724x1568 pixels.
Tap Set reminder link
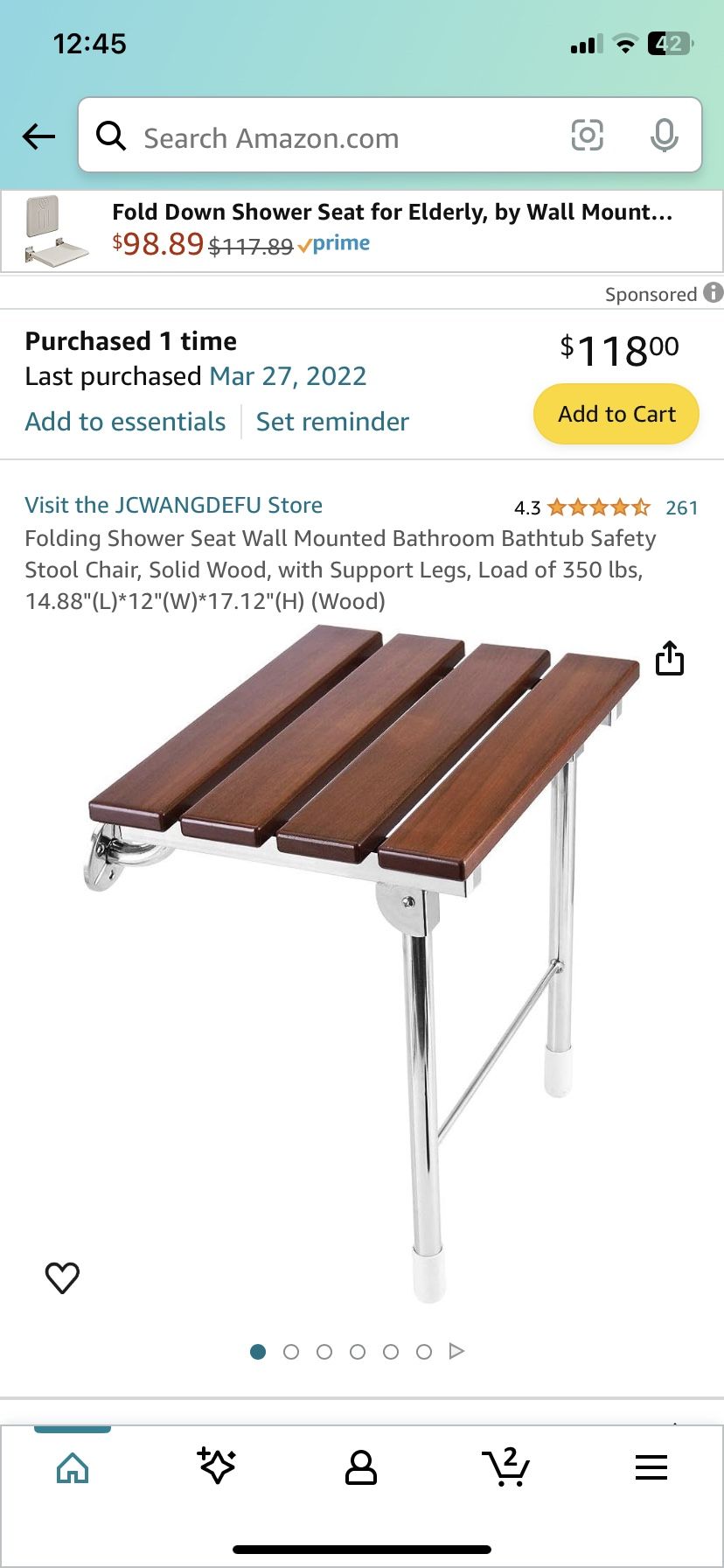coord(332,422)
